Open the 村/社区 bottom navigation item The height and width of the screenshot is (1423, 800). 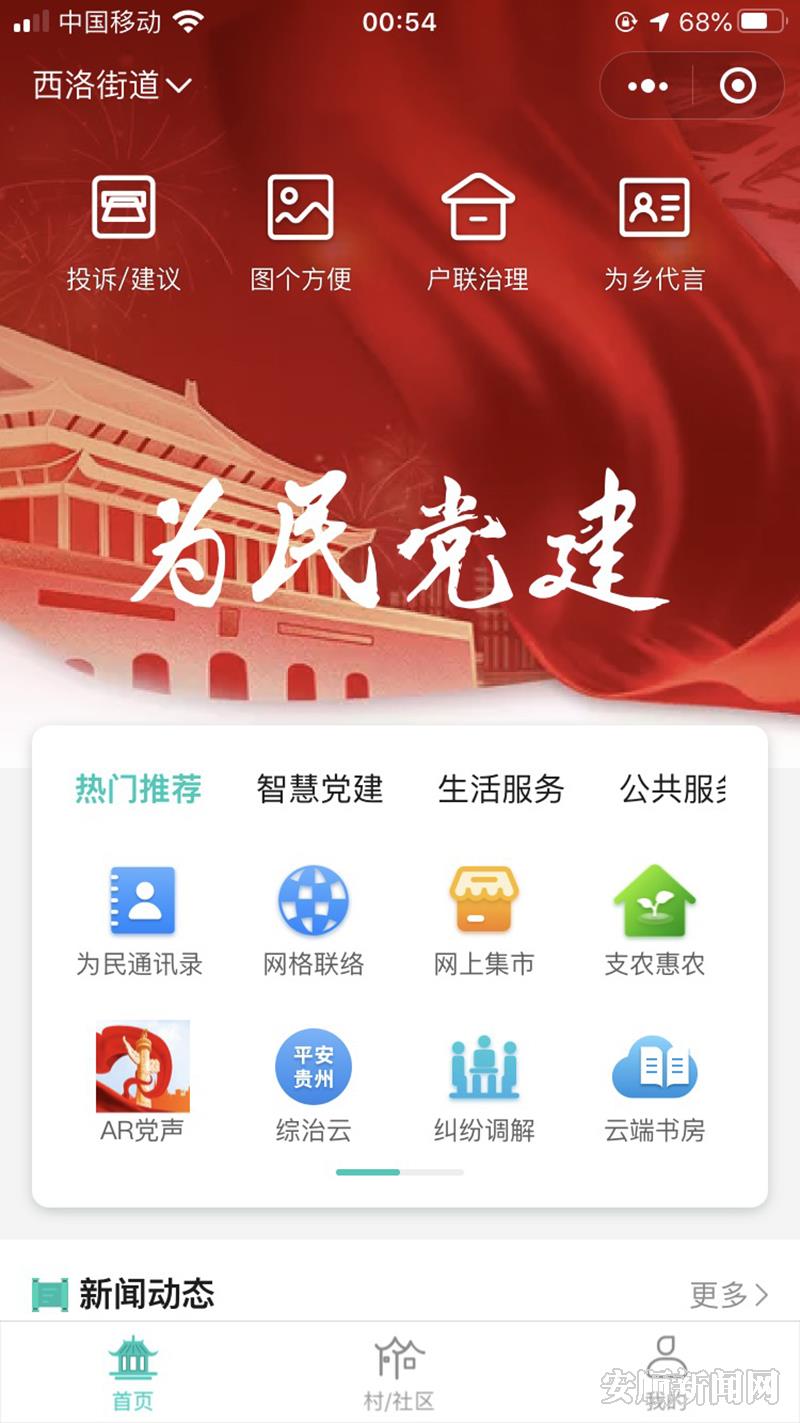coord(399,1377)
